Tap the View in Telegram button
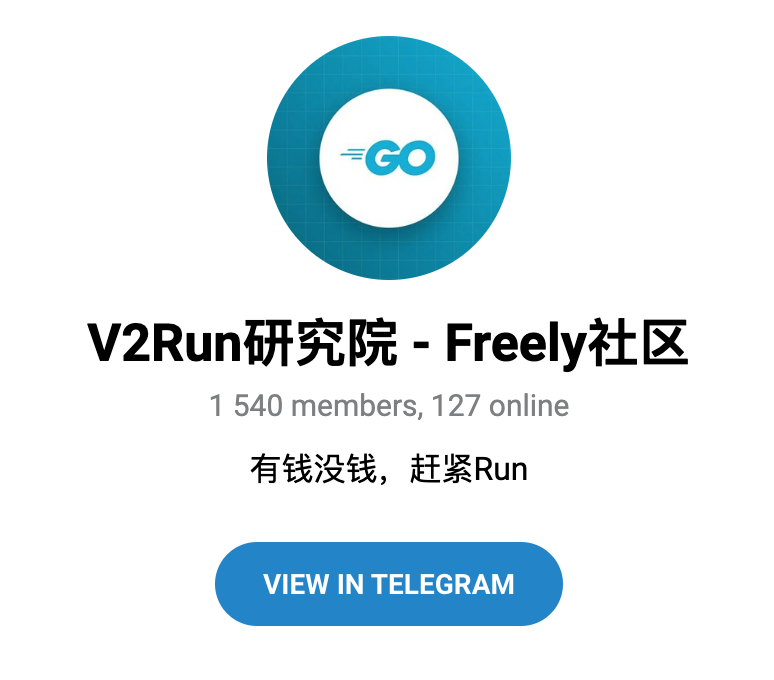 point(388,584)
